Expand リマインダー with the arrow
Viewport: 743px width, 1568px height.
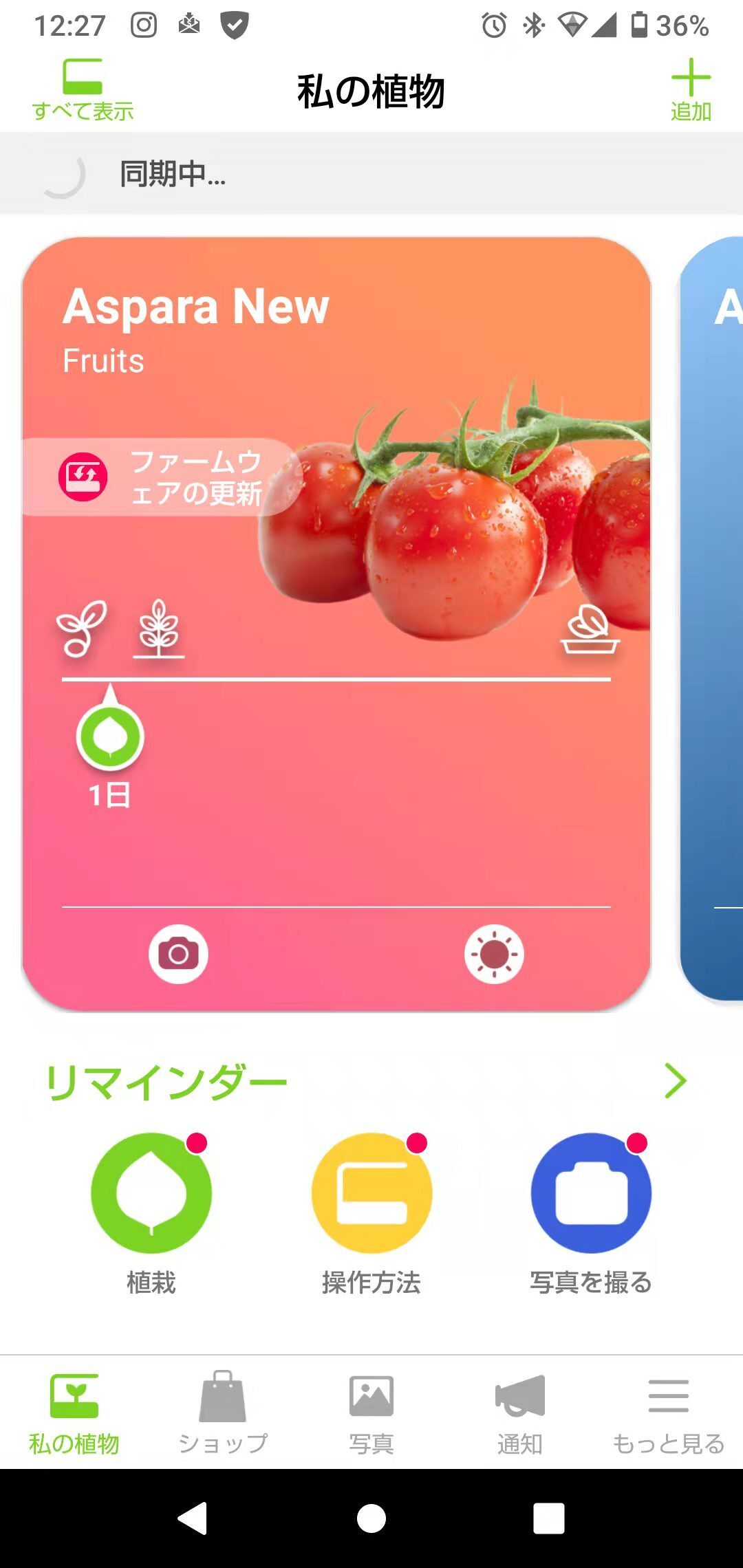675,1080
